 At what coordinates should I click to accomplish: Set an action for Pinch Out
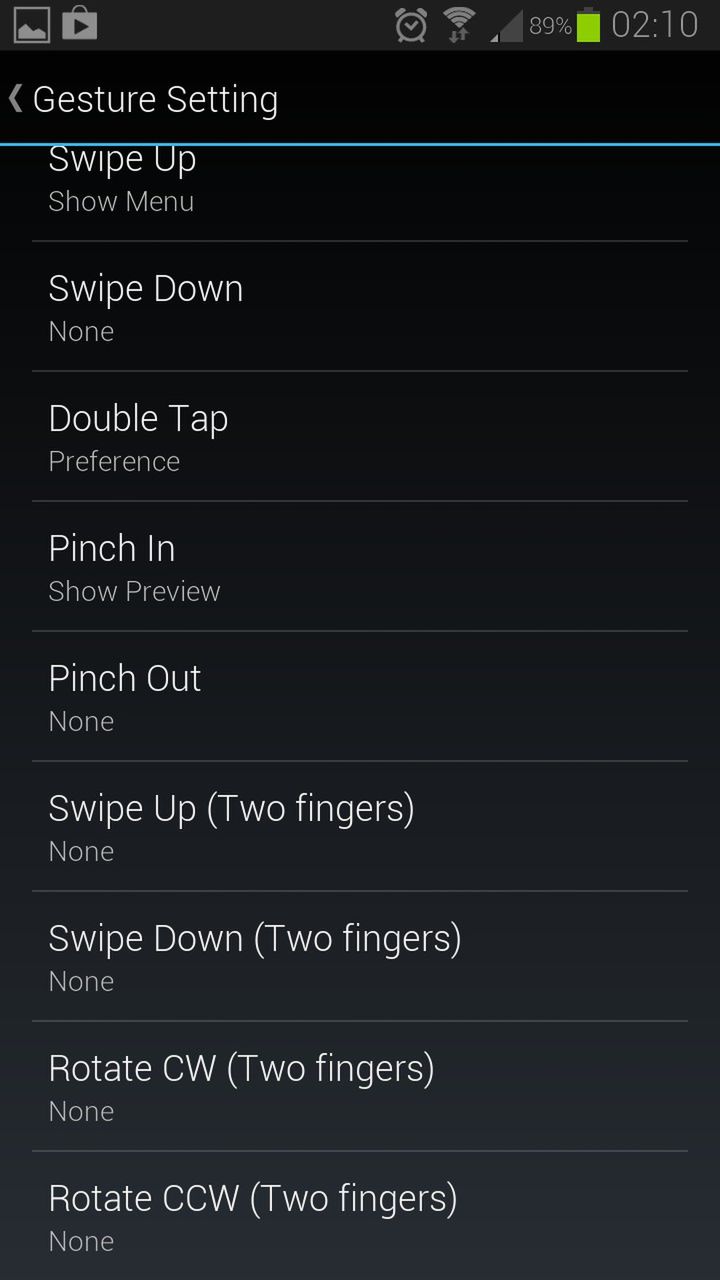360,697
